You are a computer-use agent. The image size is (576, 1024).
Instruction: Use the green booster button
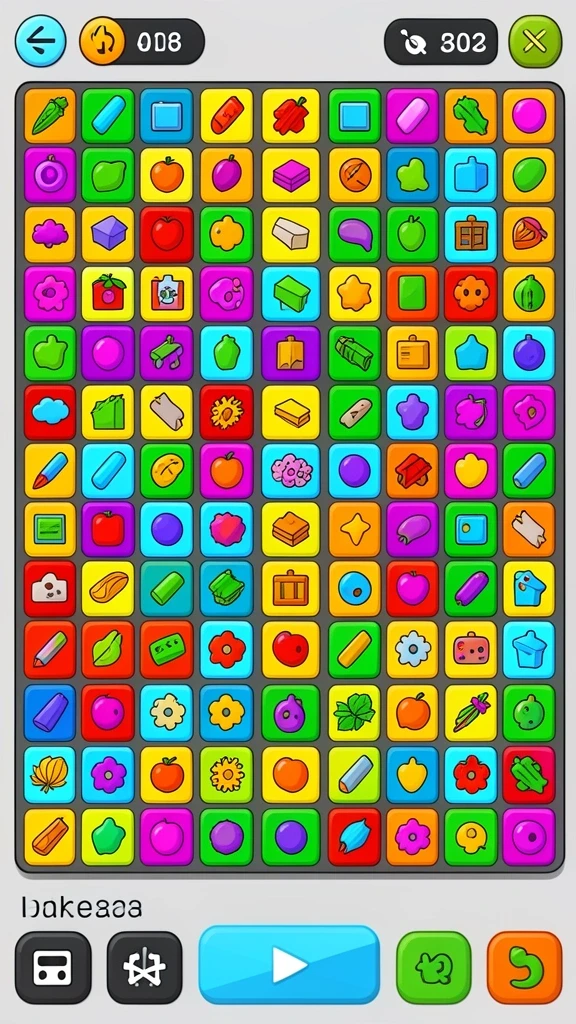click(434, 967)
